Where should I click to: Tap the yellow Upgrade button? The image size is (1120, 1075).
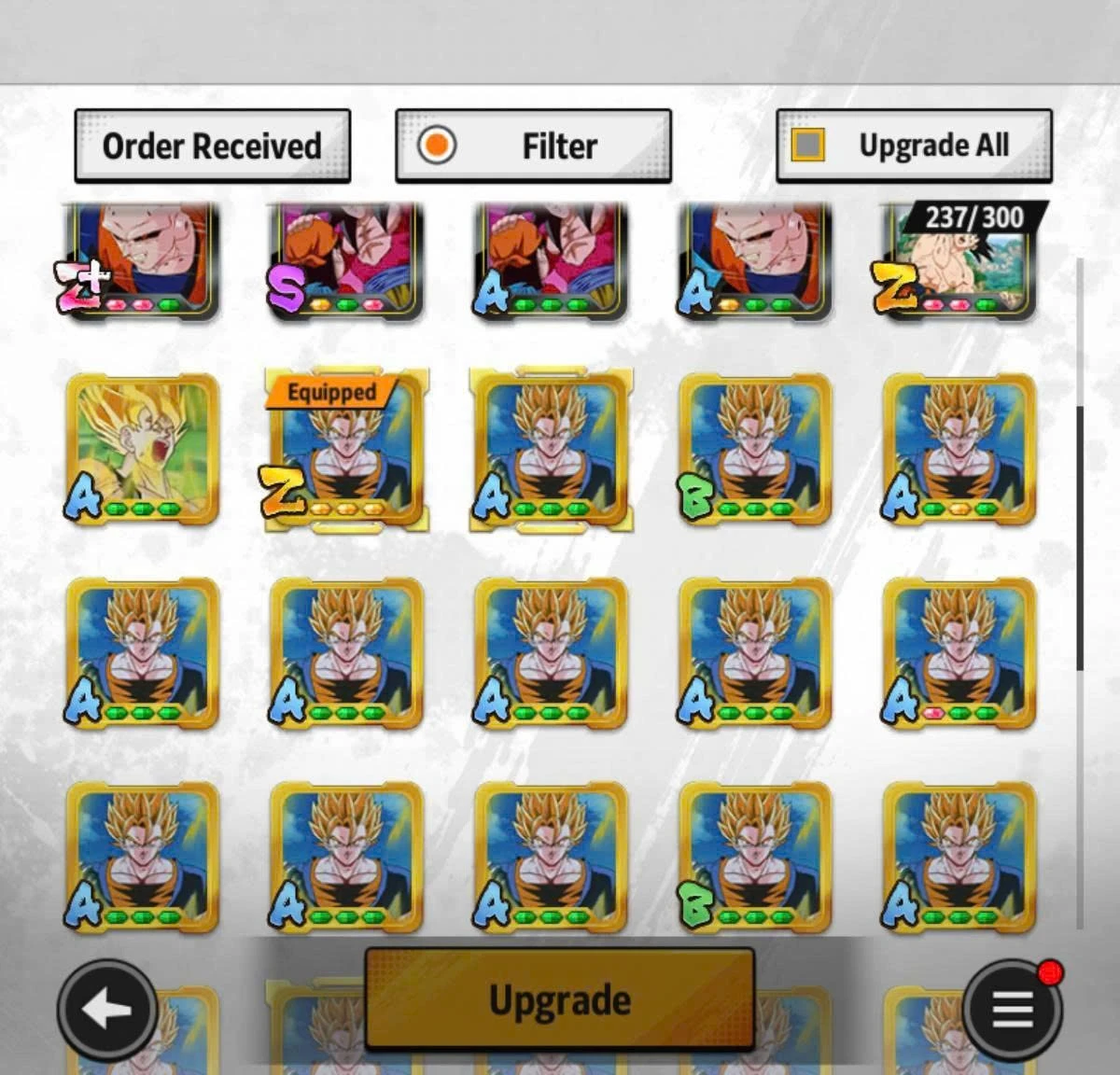(x=559, y=999)
